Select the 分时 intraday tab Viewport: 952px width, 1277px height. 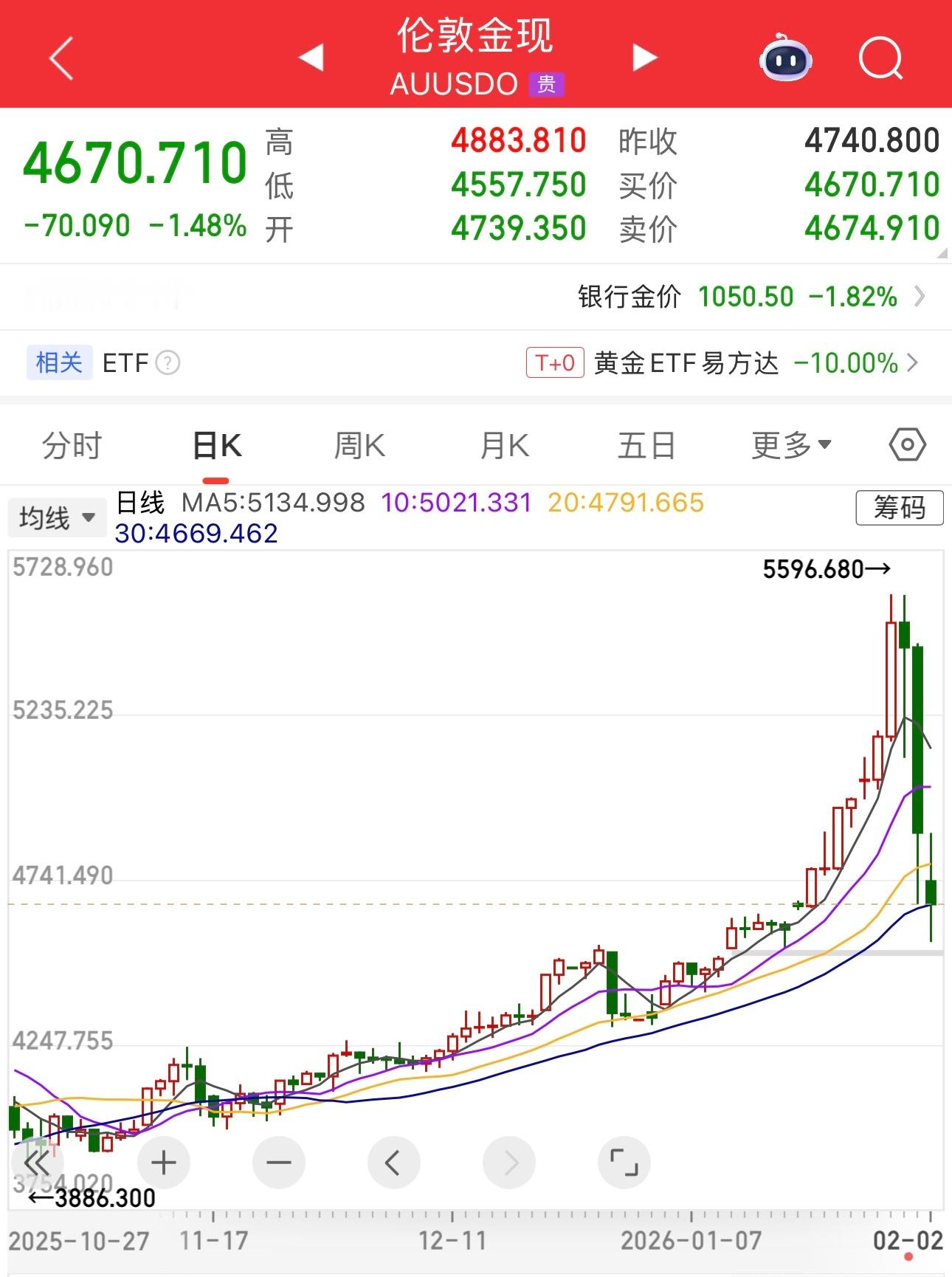click(x=71, y=444)
